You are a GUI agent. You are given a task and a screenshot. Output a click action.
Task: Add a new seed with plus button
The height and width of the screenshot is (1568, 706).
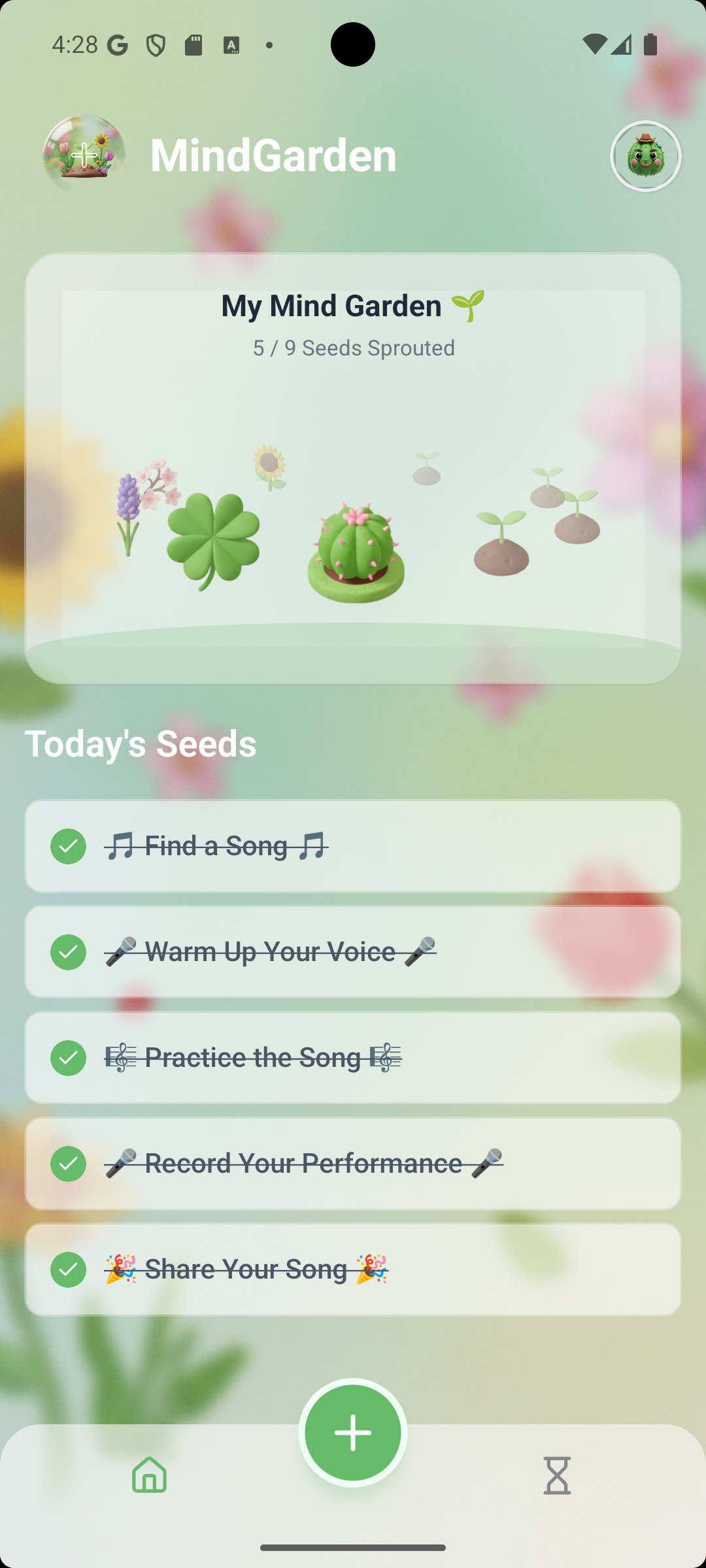pos(353,1433)
